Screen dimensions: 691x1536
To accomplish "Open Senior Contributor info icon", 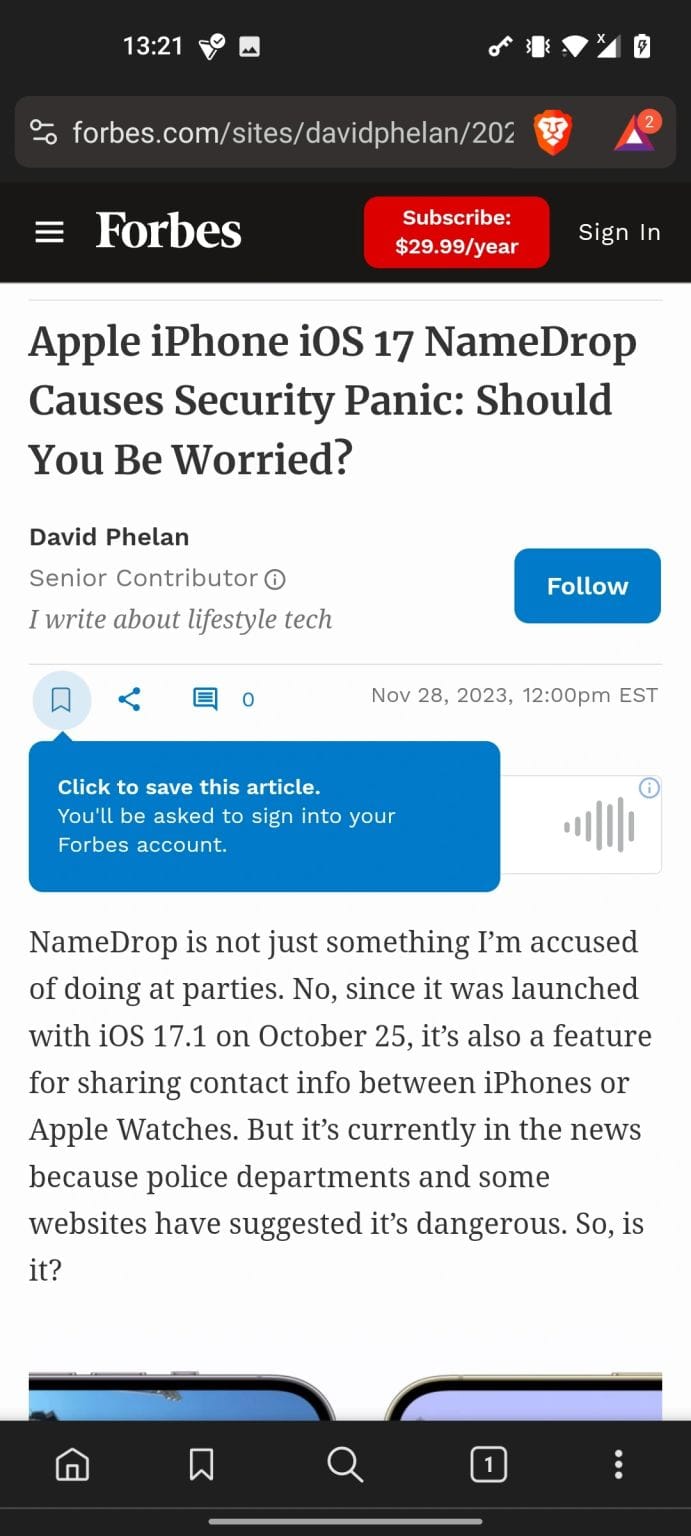I will coord(275,579).
